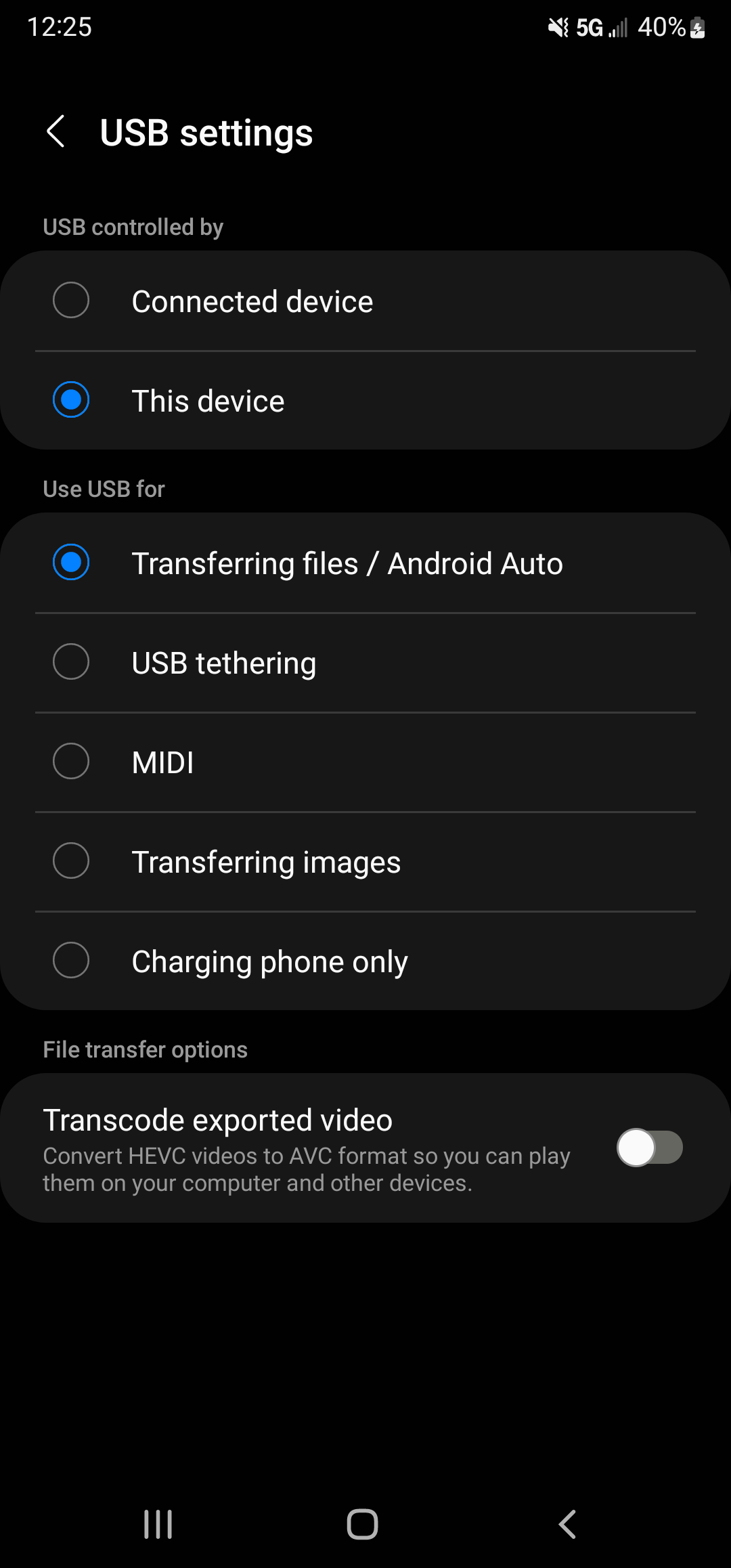The image size is (731, 1568).
Task: Select Transferring files / Android Auto
Action: (x=71, y=563)
